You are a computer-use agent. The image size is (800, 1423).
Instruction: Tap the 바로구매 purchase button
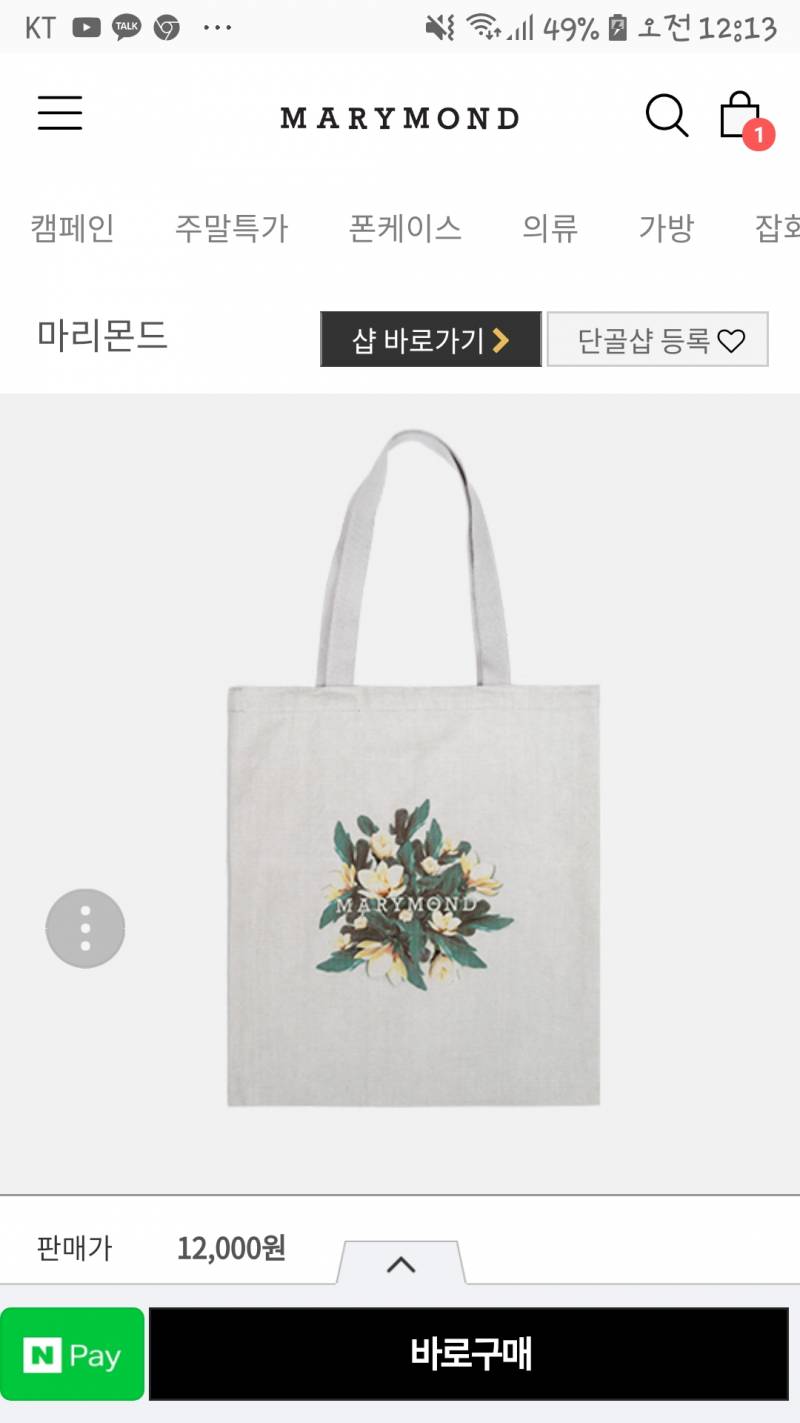472,1355
